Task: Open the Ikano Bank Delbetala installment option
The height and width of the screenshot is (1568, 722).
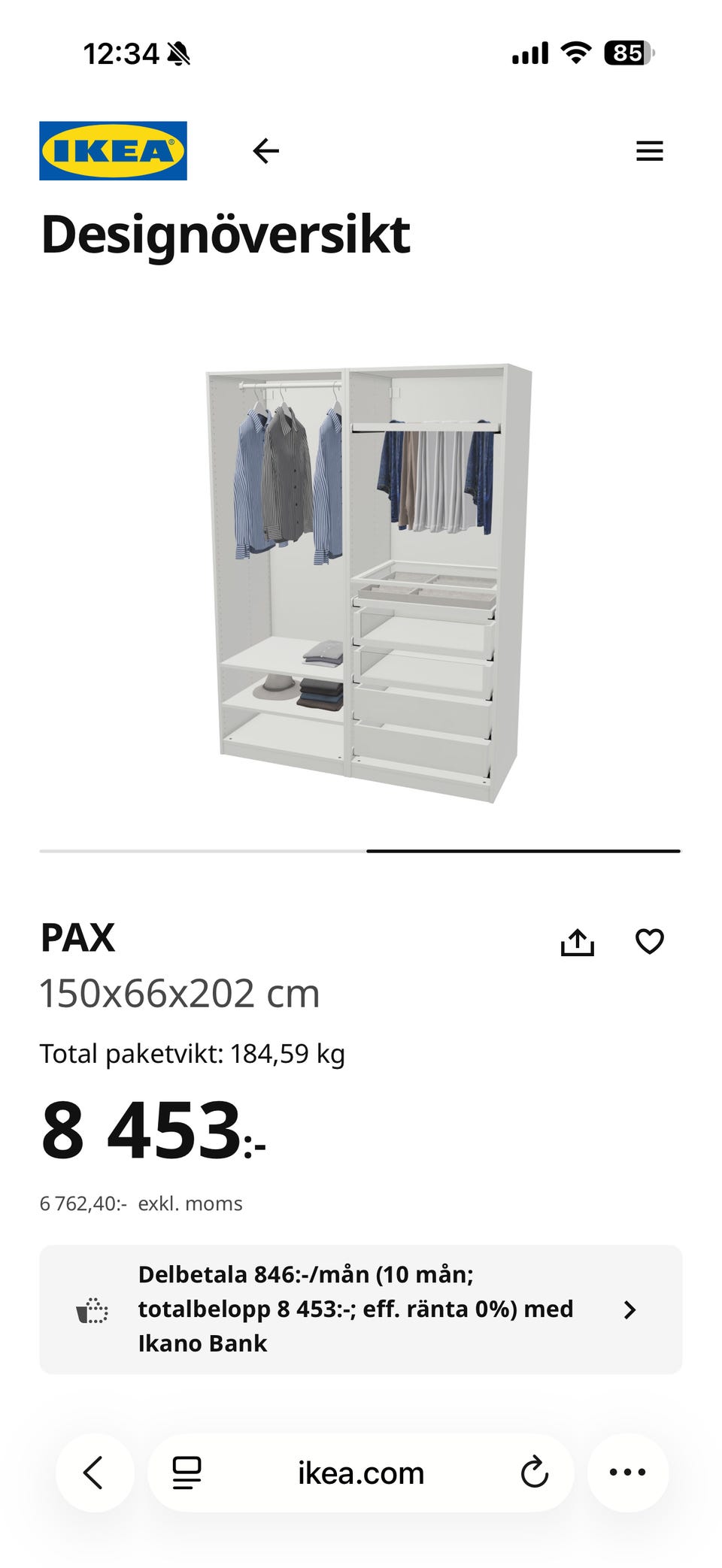Action: (360, 1309)
